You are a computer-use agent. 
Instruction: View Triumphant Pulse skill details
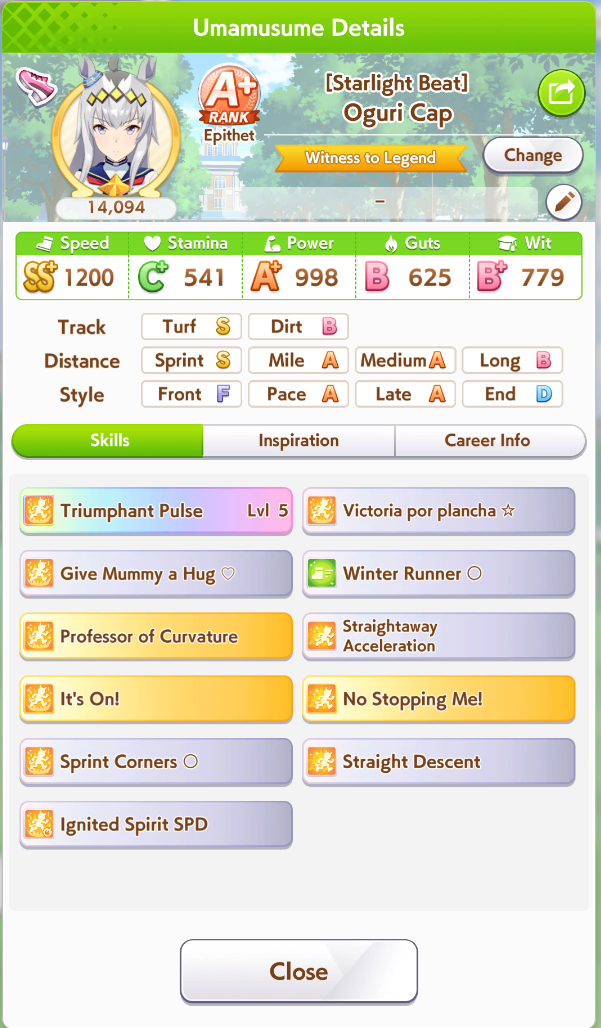tap(156, 511)
